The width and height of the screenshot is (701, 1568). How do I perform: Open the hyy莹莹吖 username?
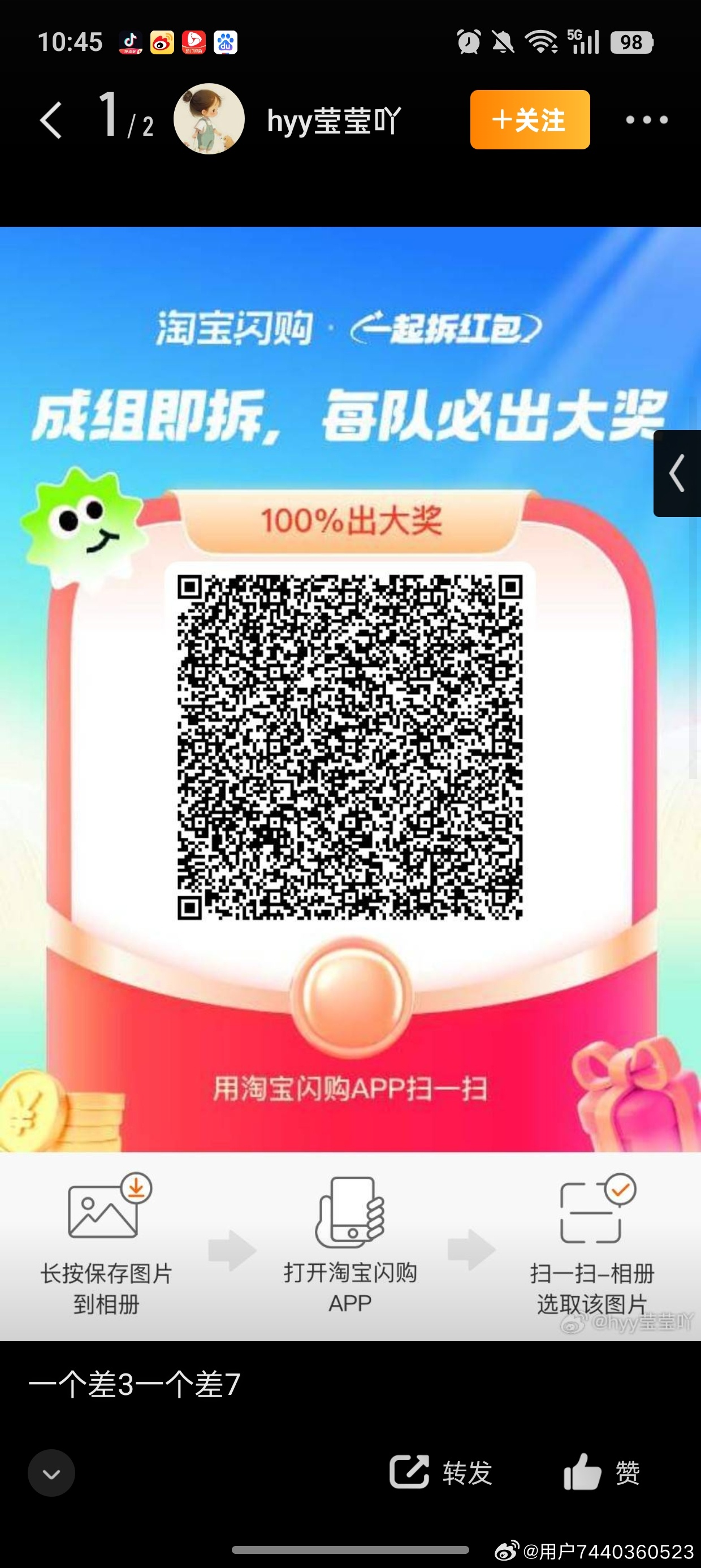click(x=334, y=120)
